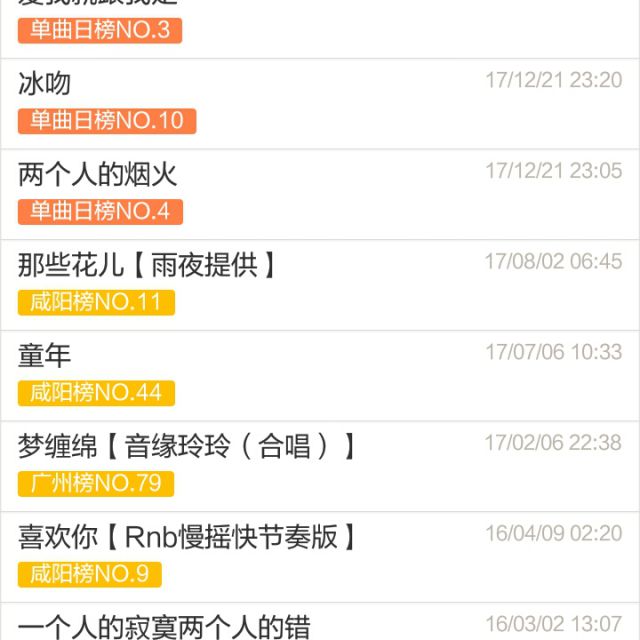Screen dimensions: 640x640
Task: Open the song 童年
Action: pos(45,356)
